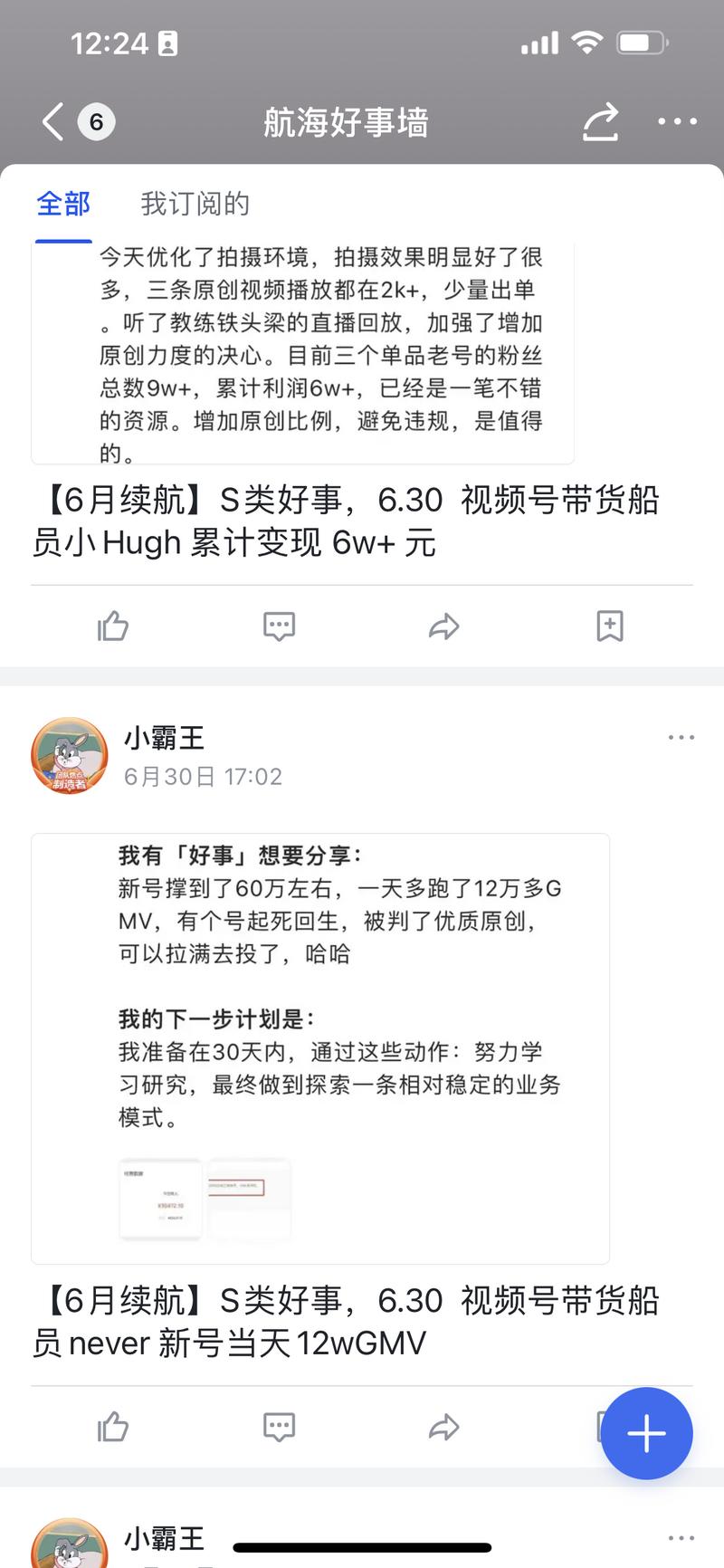Open the more options menu on 小霸王's post
The width and height of the screenshot is (724, 1568).
[680, 738]
